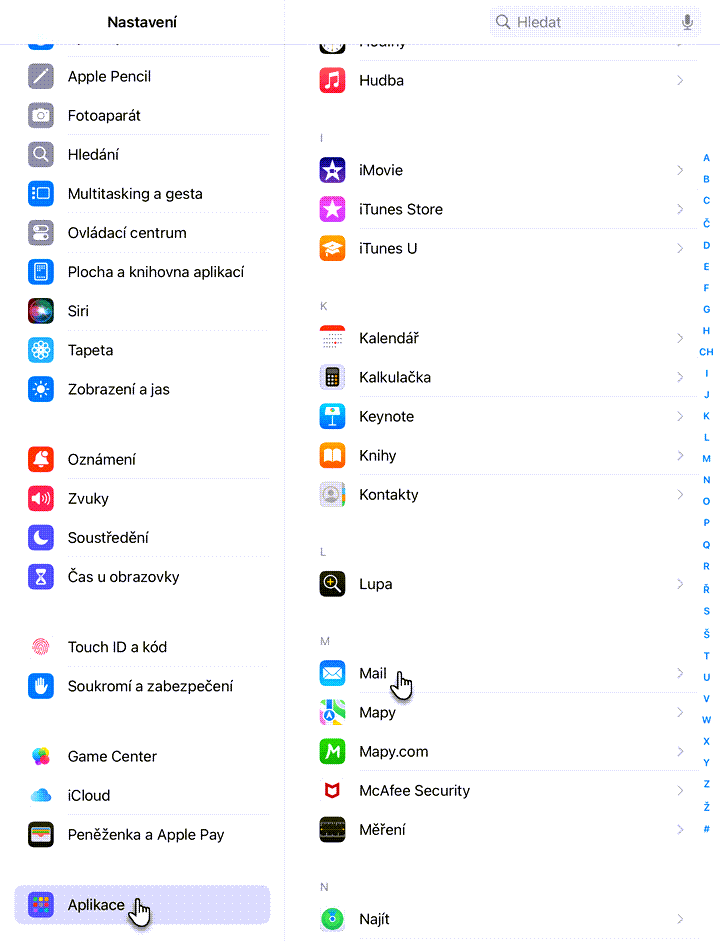
Task: Open Najít app settings
Action: pos(500,919)
